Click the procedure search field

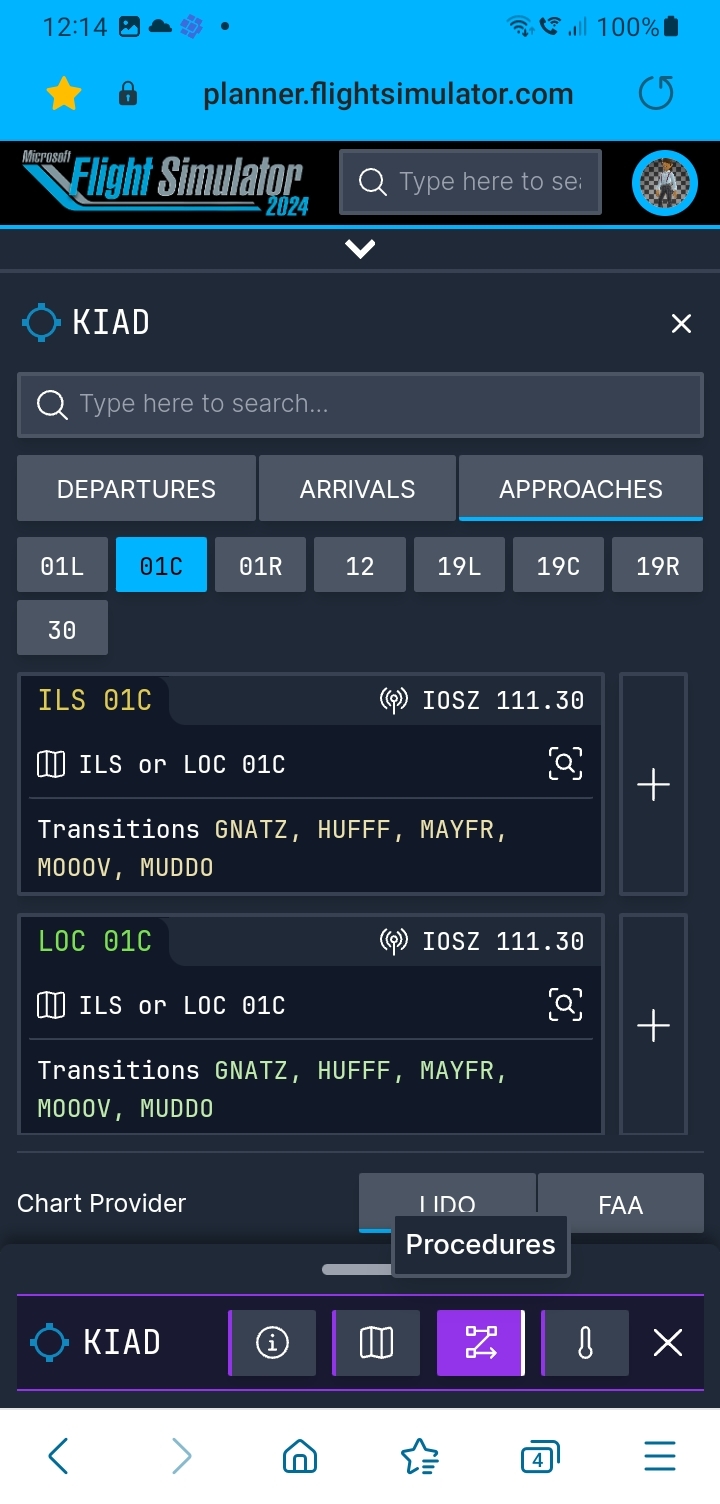[x=360, y=405]
